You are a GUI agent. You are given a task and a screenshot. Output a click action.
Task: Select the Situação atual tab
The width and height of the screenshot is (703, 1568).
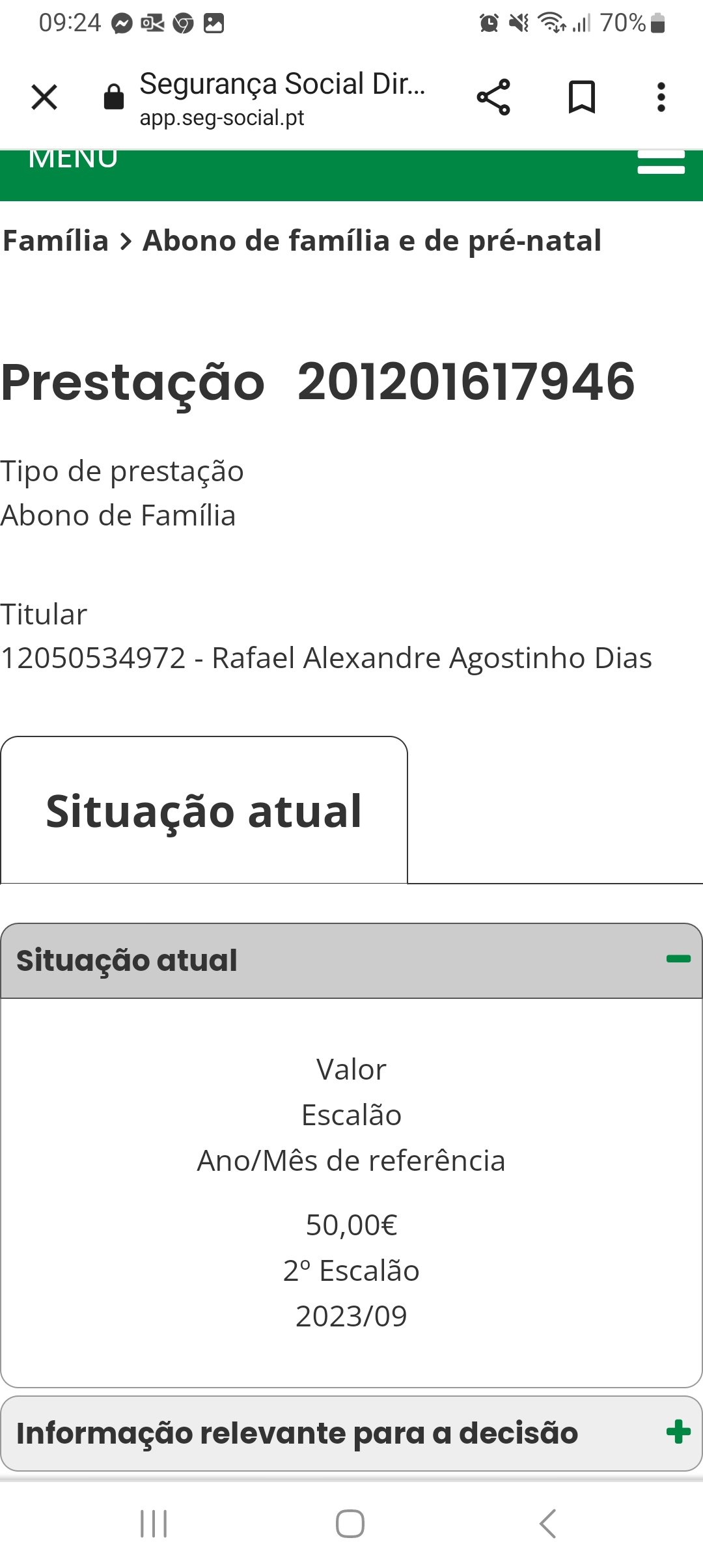(x=204, y=811)
